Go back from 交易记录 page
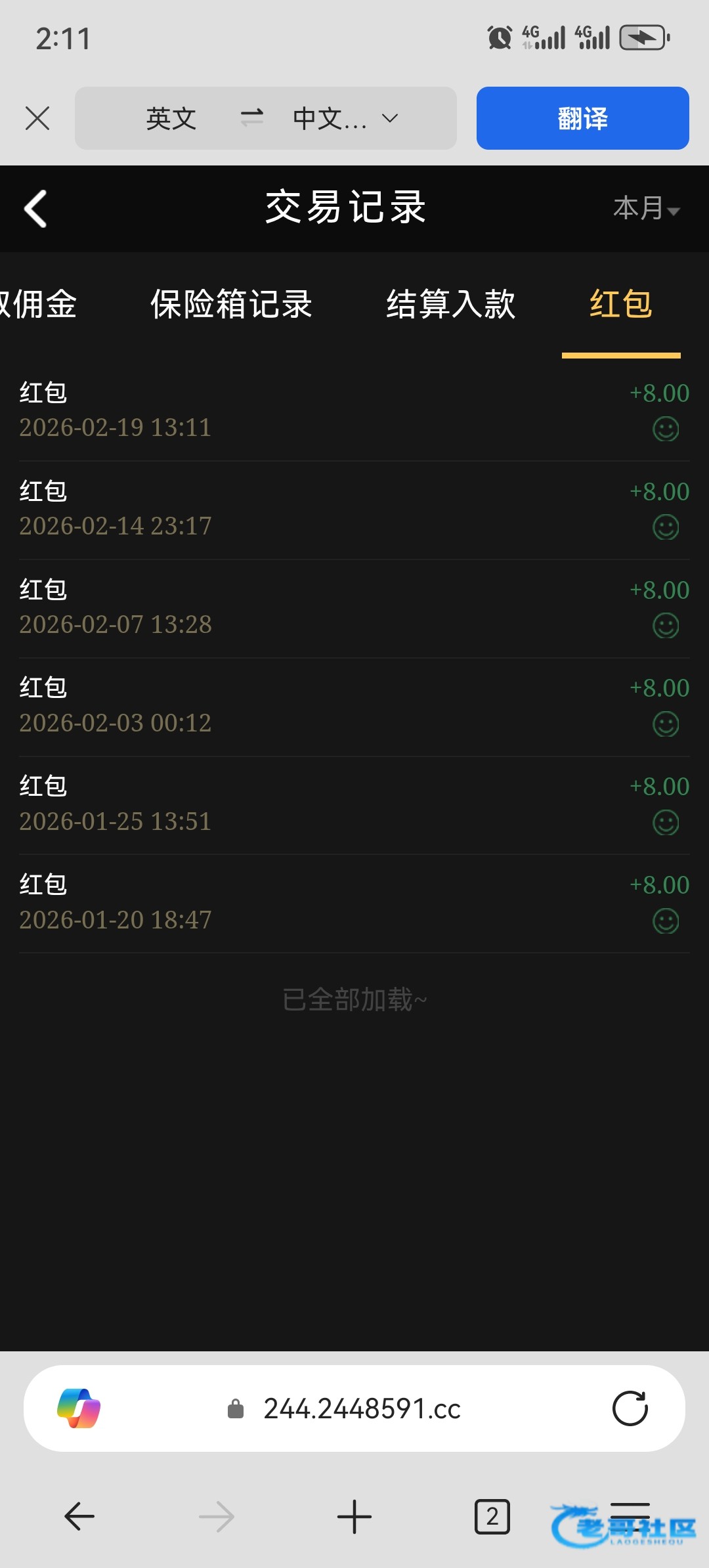Image resolution: width=709 pixels, height=1568 pixels. click(x=36, y=209)
